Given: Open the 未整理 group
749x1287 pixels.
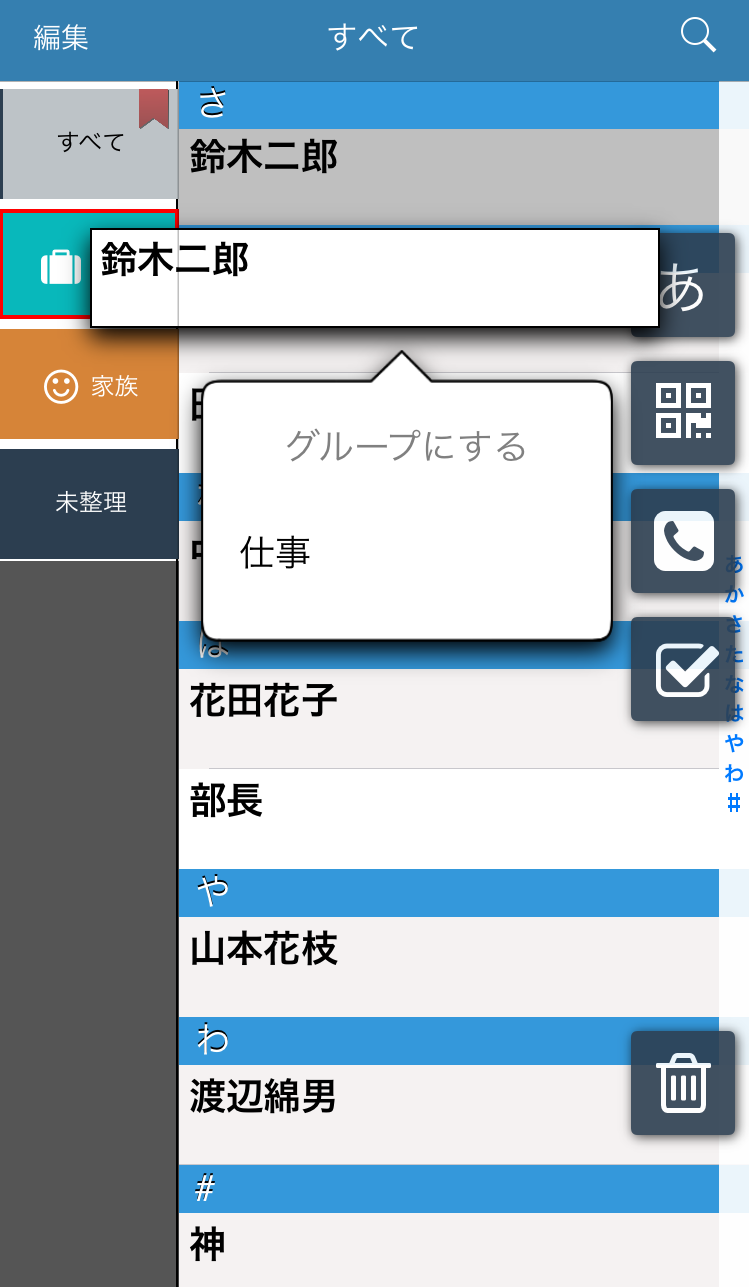Looking at the screenshot, I should 89,503.
